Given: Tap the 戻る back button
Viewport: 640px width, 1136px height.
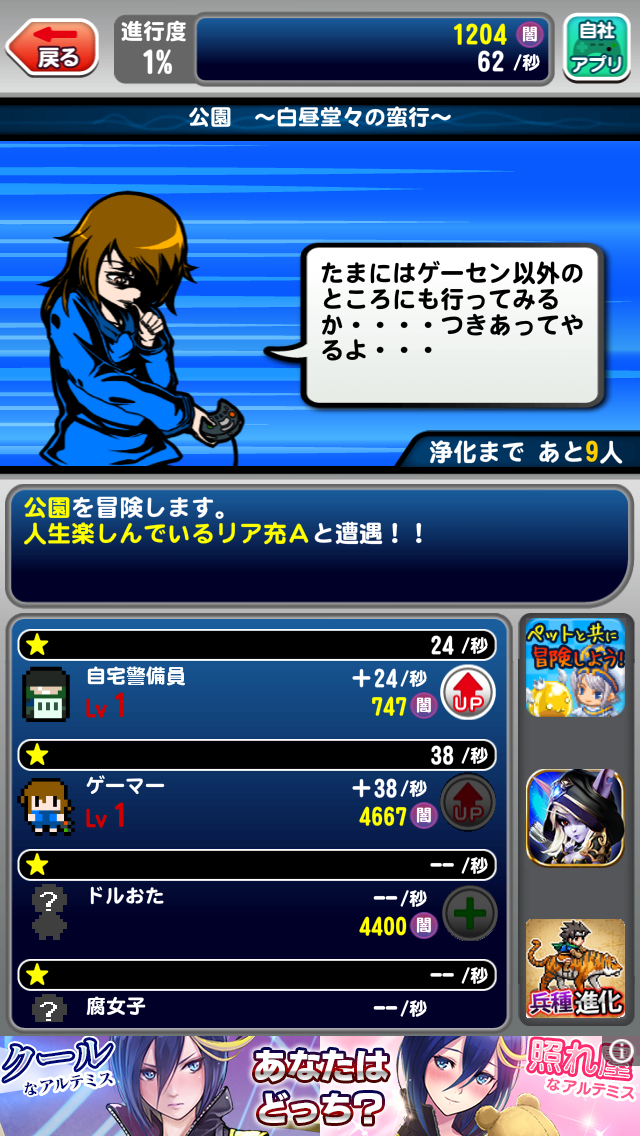Looking at the screenshot, I should 54,48.
